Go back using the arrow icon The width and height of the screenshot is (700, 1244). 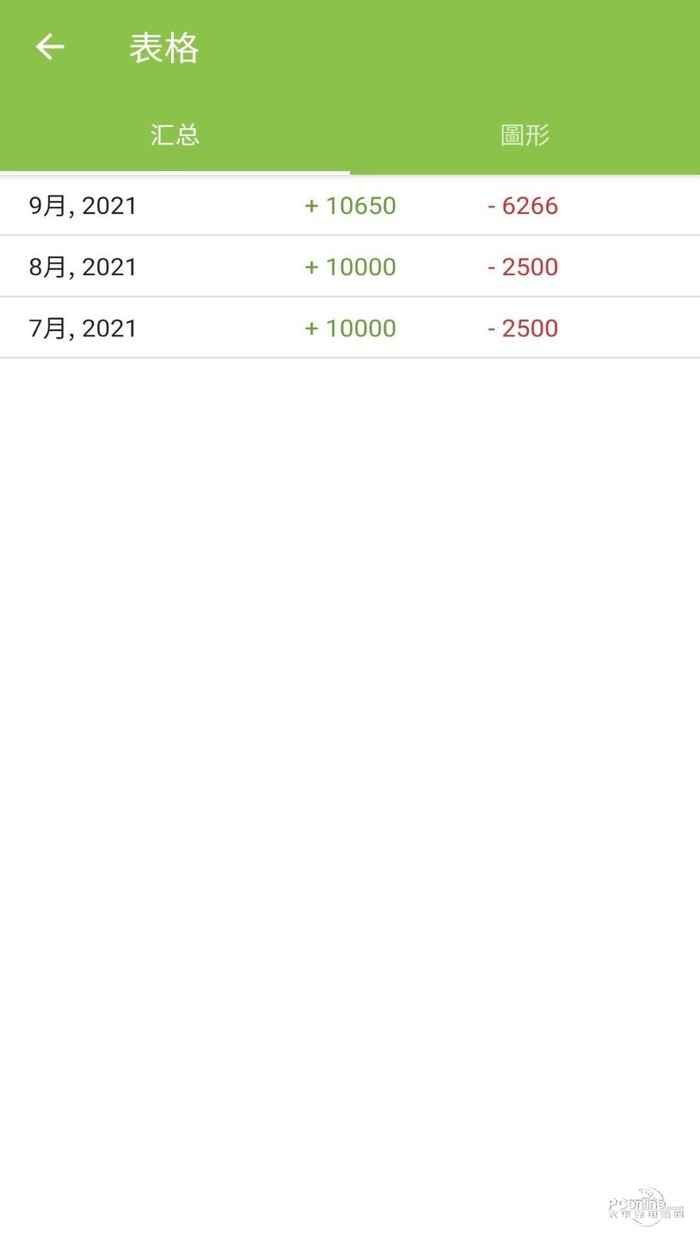point(50,47)
